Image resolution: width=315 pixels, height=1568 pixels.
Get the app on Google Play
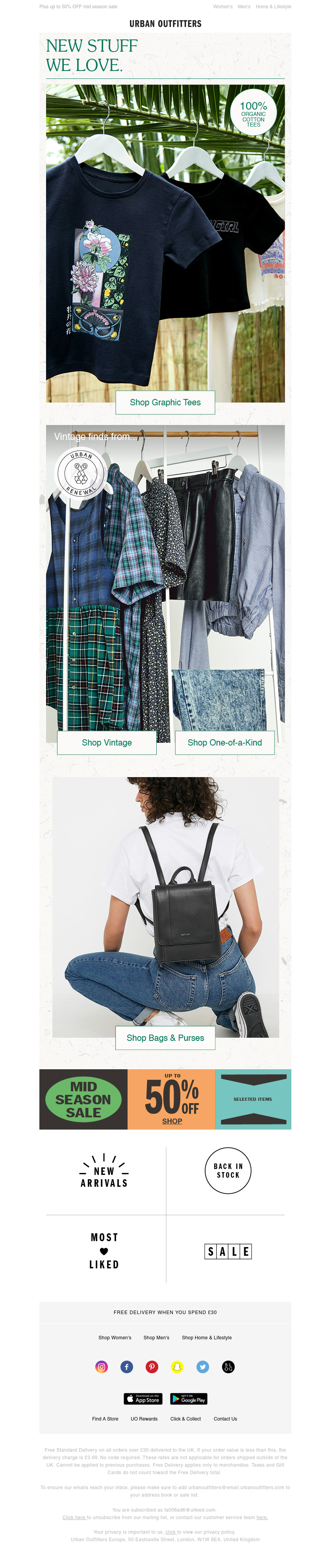pos(189,1399)
